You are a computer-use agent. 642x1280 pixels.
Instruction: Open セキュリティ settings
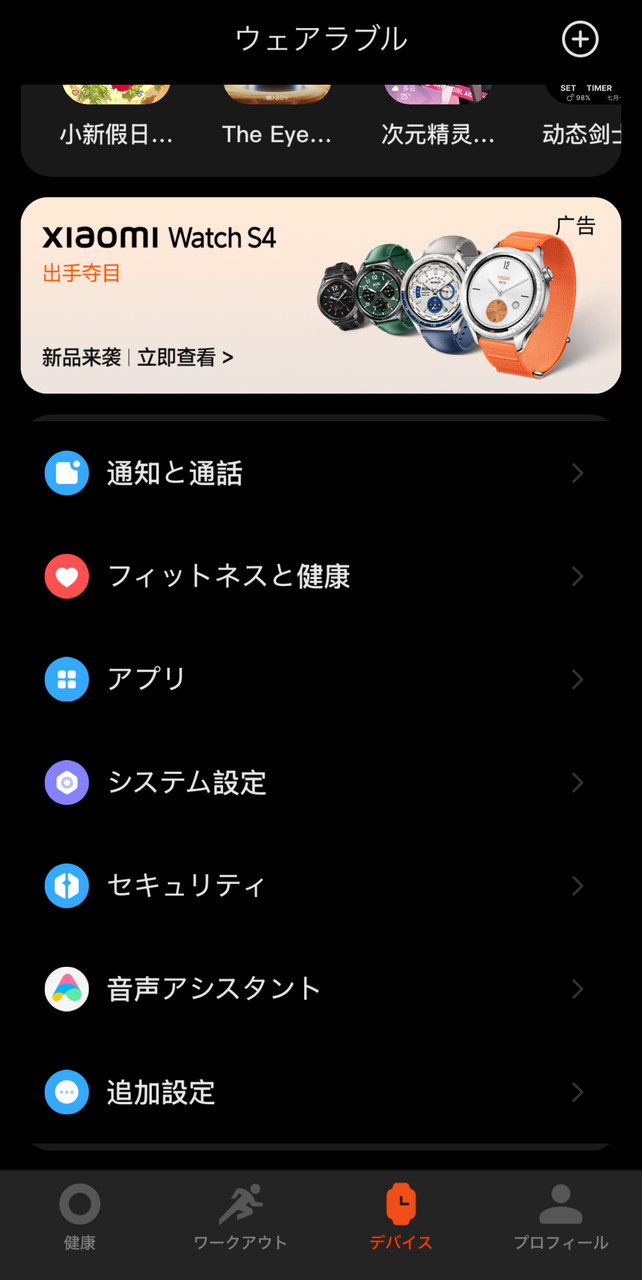point(320,885)
